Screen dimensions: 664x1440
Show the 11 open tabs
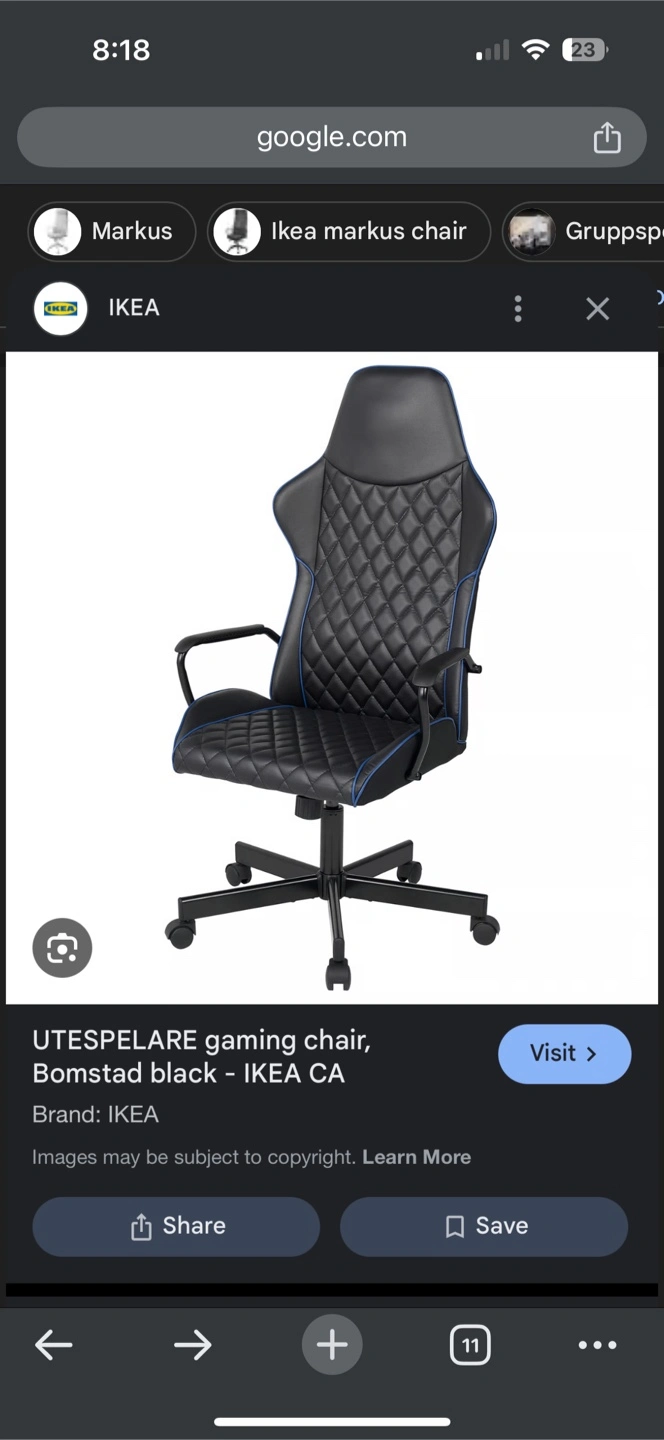(x=470, y=1345)
